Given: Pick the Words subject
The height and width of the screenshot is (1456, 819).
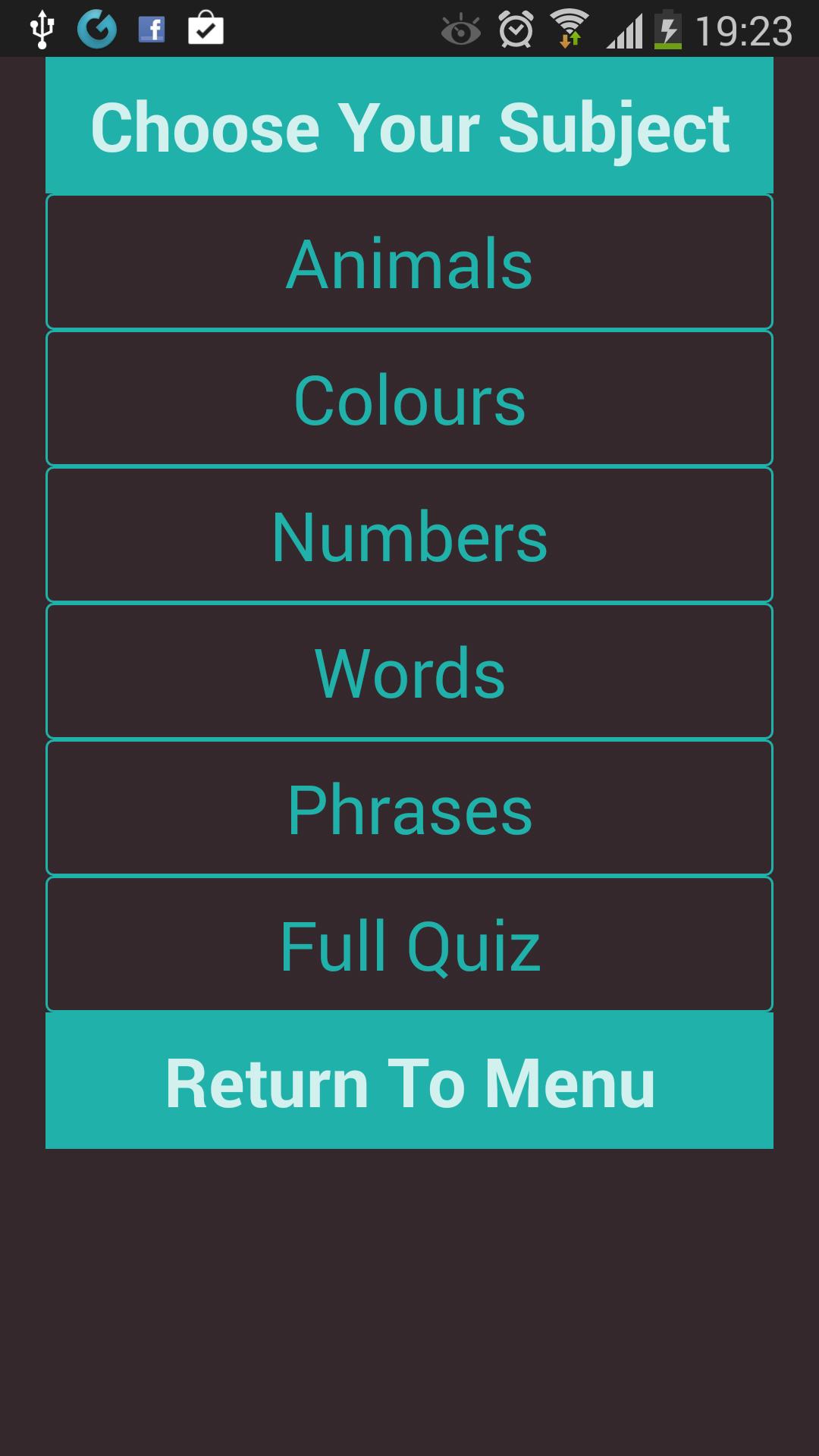Looking at the screenshot, I should tap(409, 672).
